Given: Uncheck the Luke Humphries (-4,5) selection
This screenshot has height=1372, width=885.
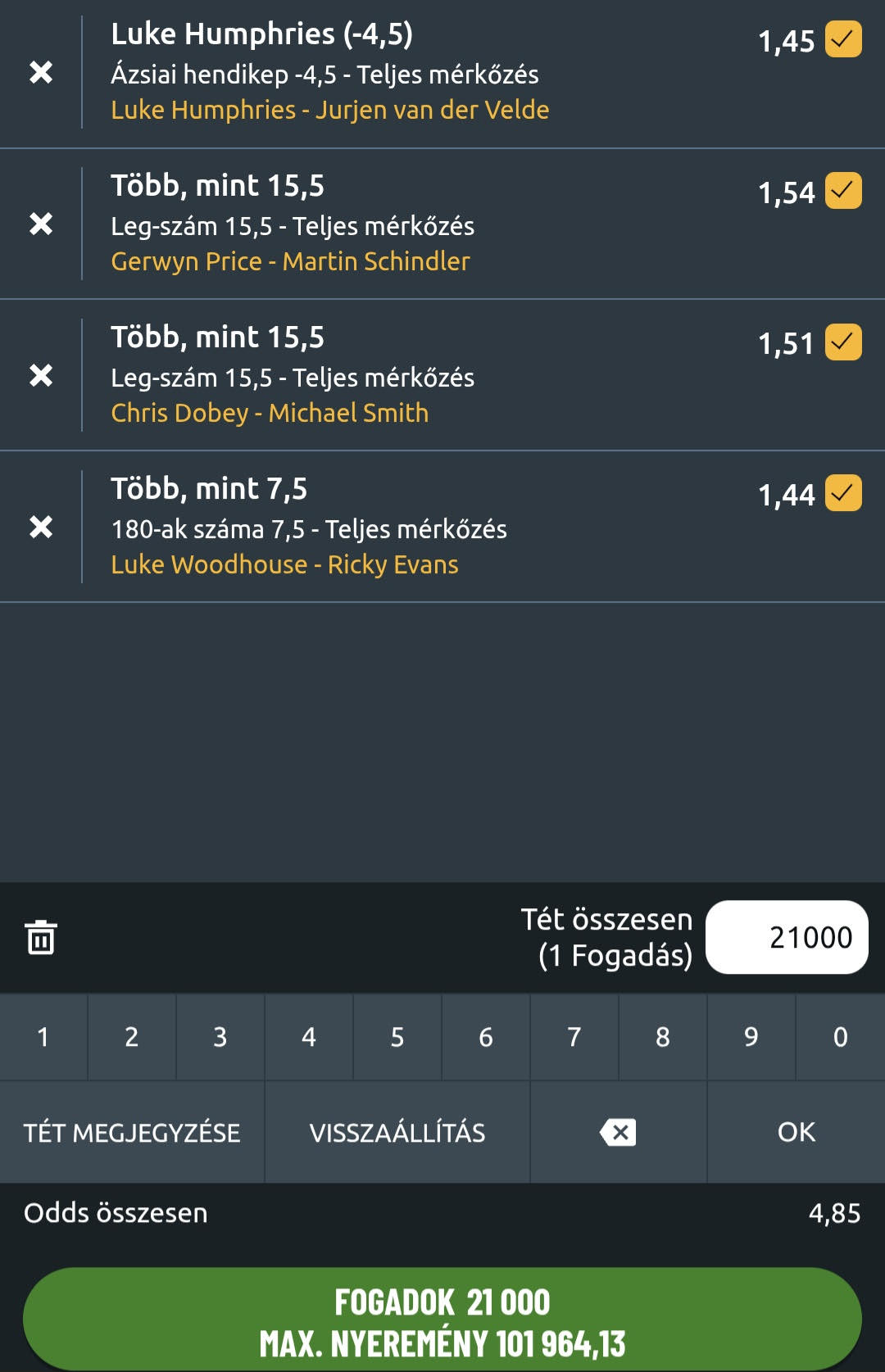Looking at the screenshot, I should (842, 39).
